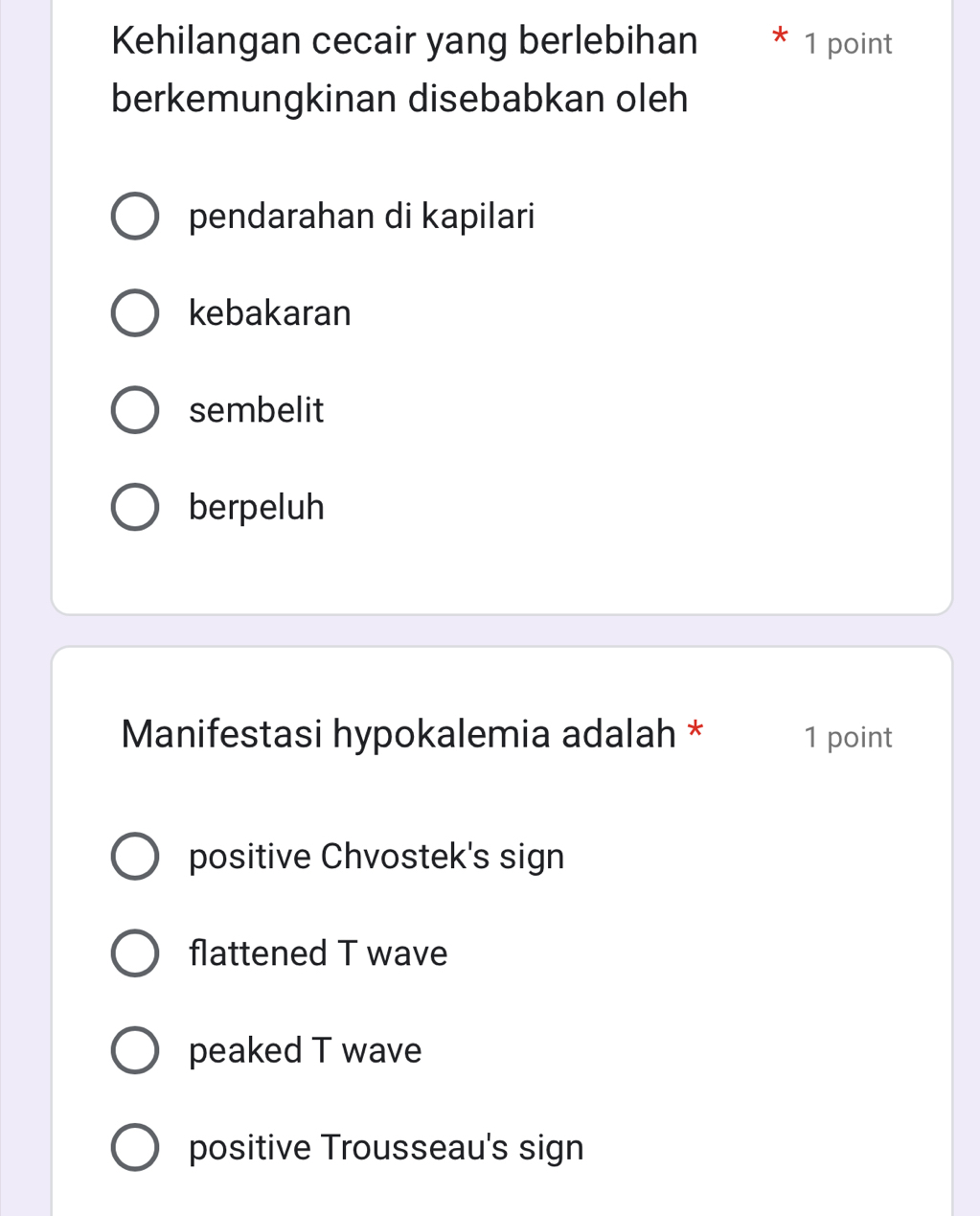This screenshot has width=980, height=1216.
Task: Select the "pendarahan di kapilari" option
Action: coord(134,216)
